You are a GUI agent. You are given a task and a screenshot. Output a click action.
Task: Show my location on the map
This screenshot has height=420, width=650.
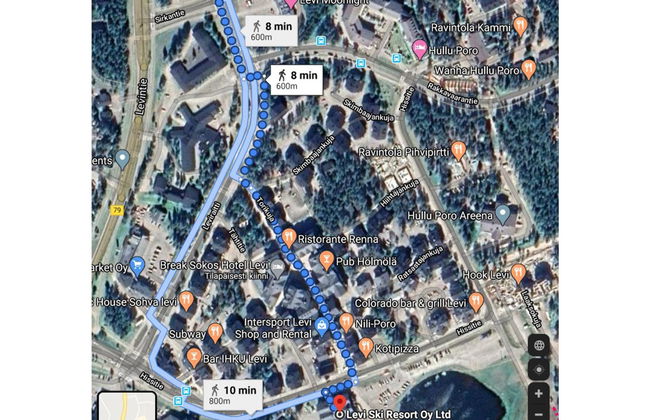(539, 369)
